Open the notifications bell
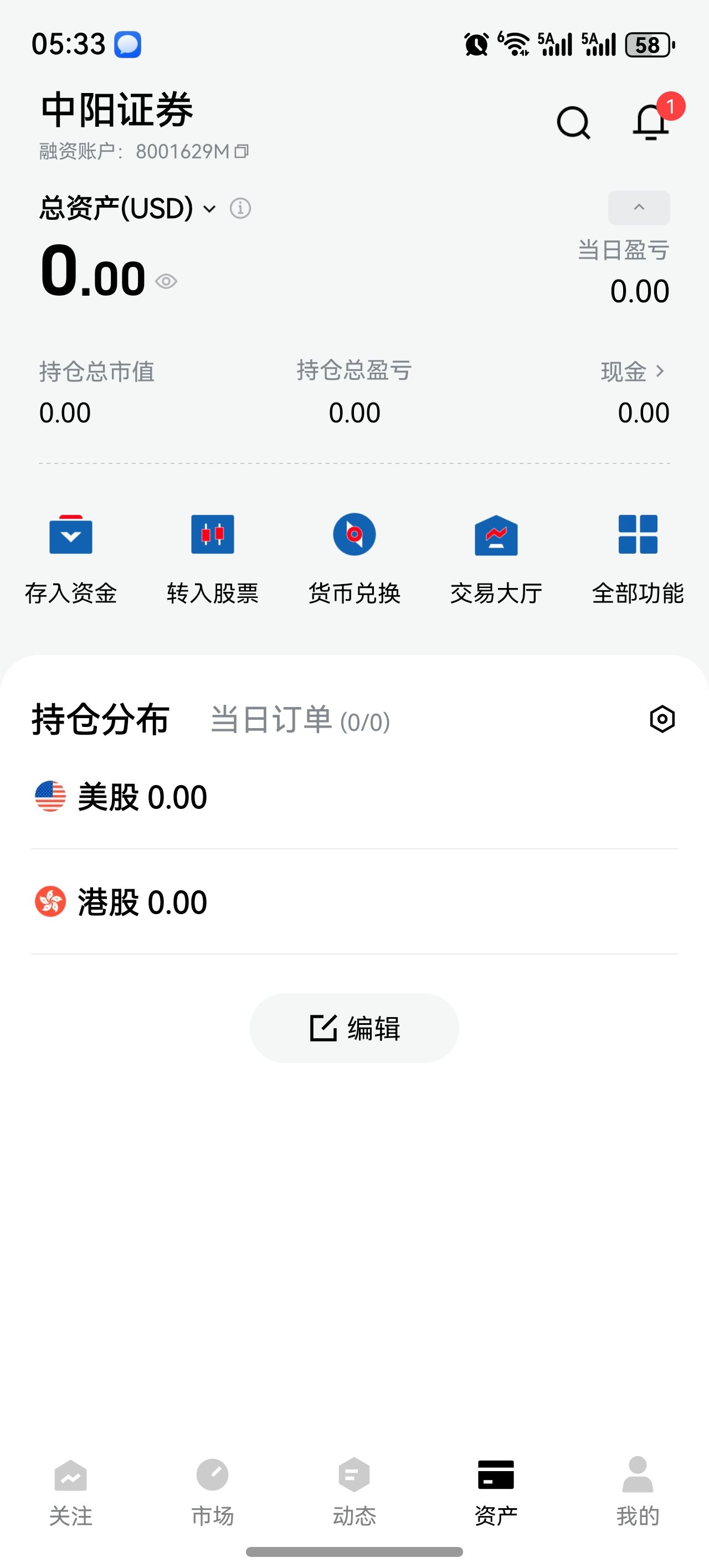The image size is (709, 1568). tap(650, 123)
